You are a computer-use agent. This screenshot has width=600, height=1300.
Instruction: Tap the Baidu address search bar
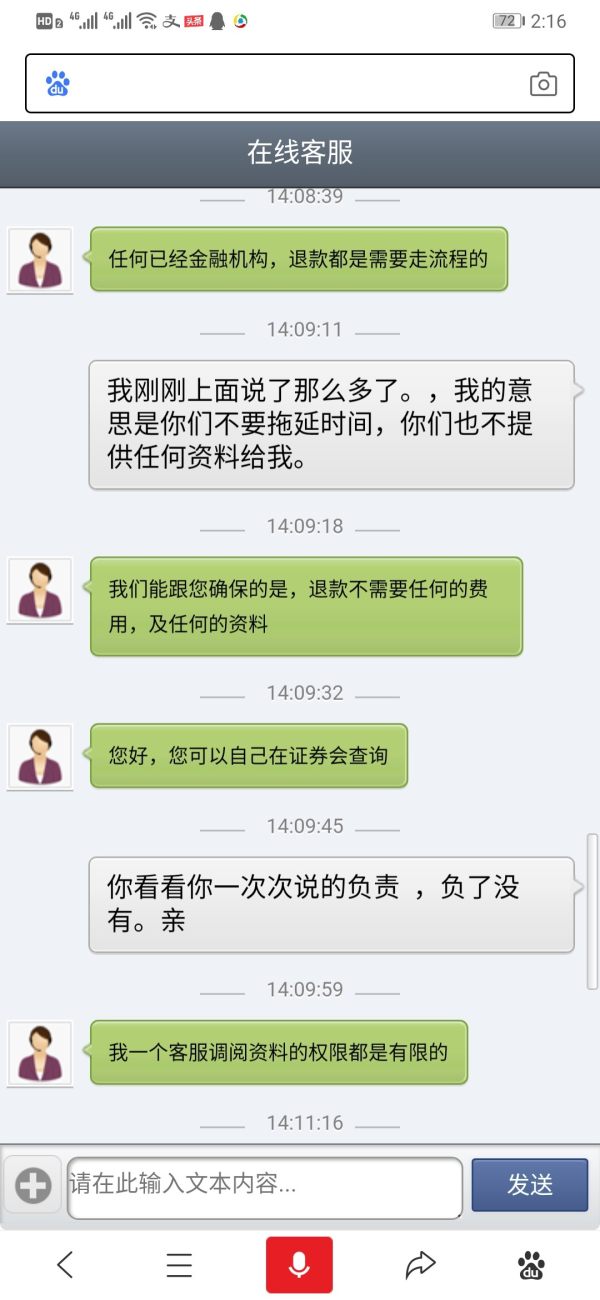coord(290,84)
